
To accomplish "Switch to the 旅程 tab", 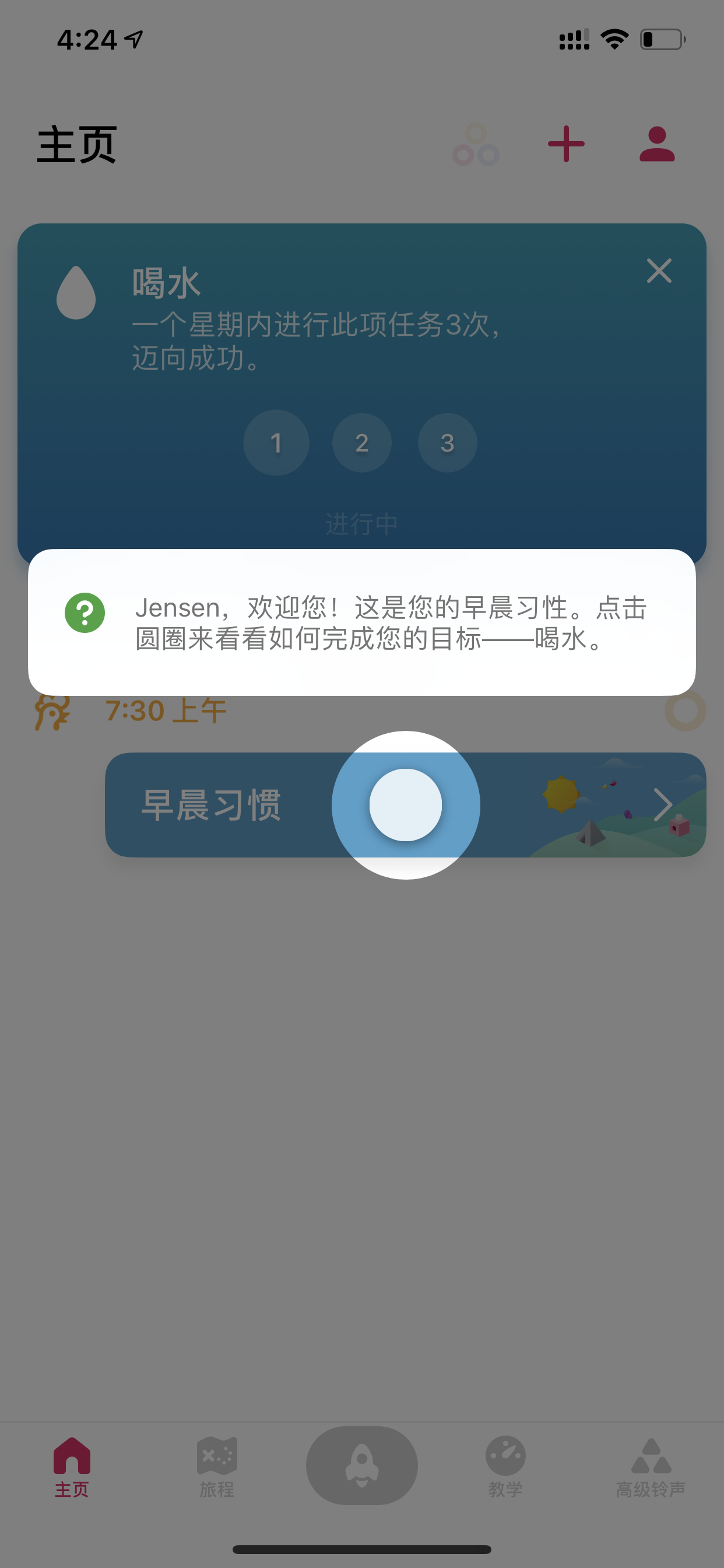I will pyautogui.click(x=217, y=1468).
